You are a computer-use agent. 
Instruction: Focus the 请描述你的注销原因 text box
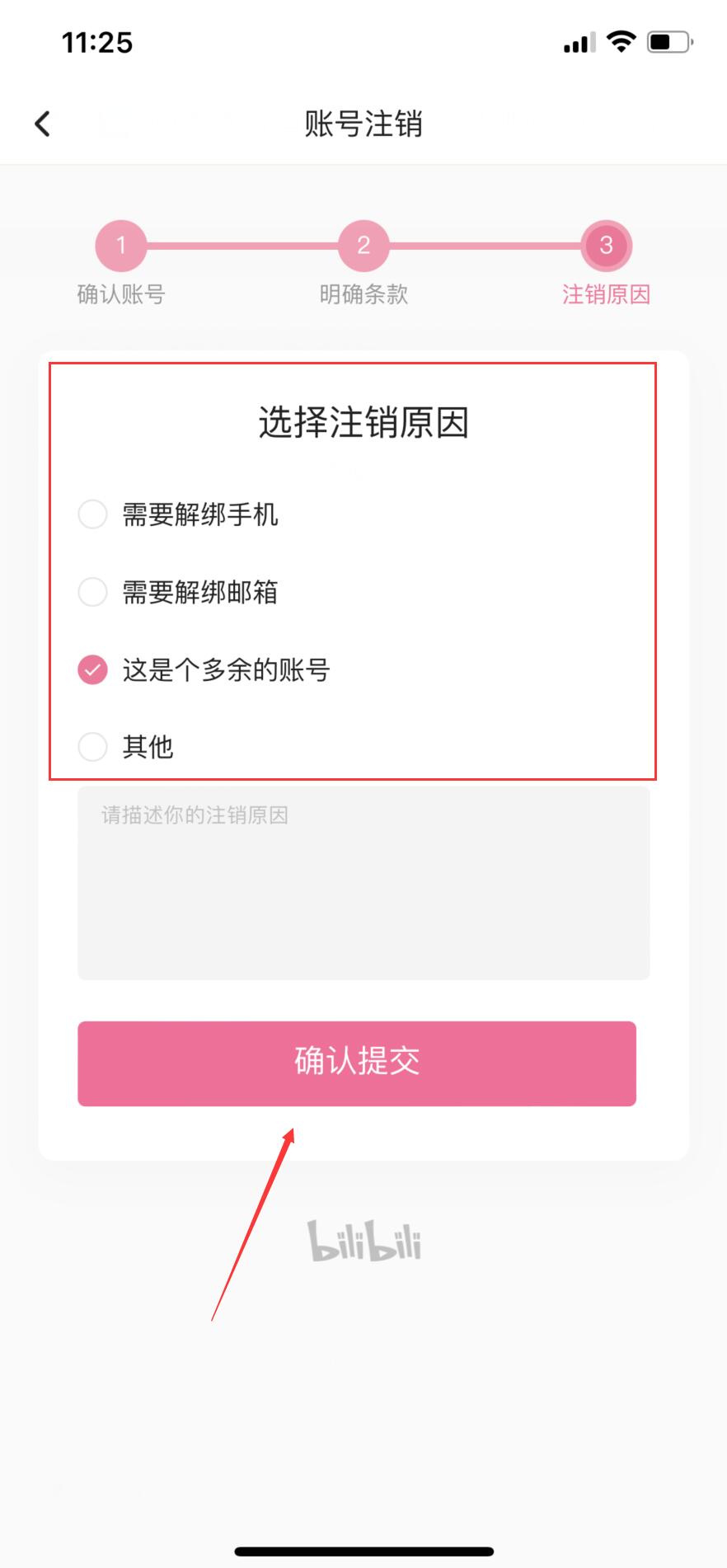[363, 882]
